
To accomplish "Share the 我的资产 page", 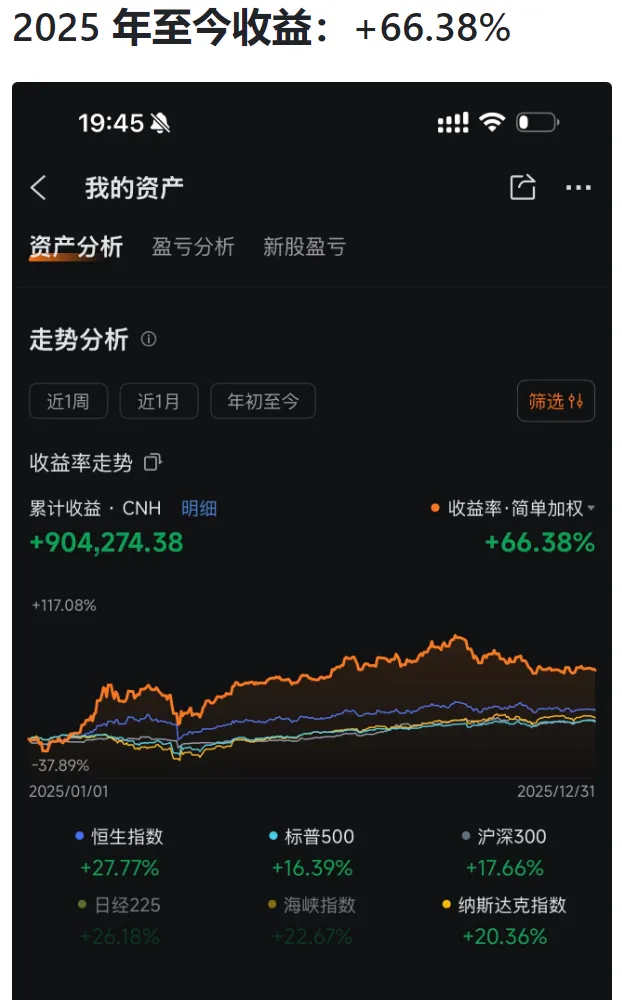I will [522, 187].
